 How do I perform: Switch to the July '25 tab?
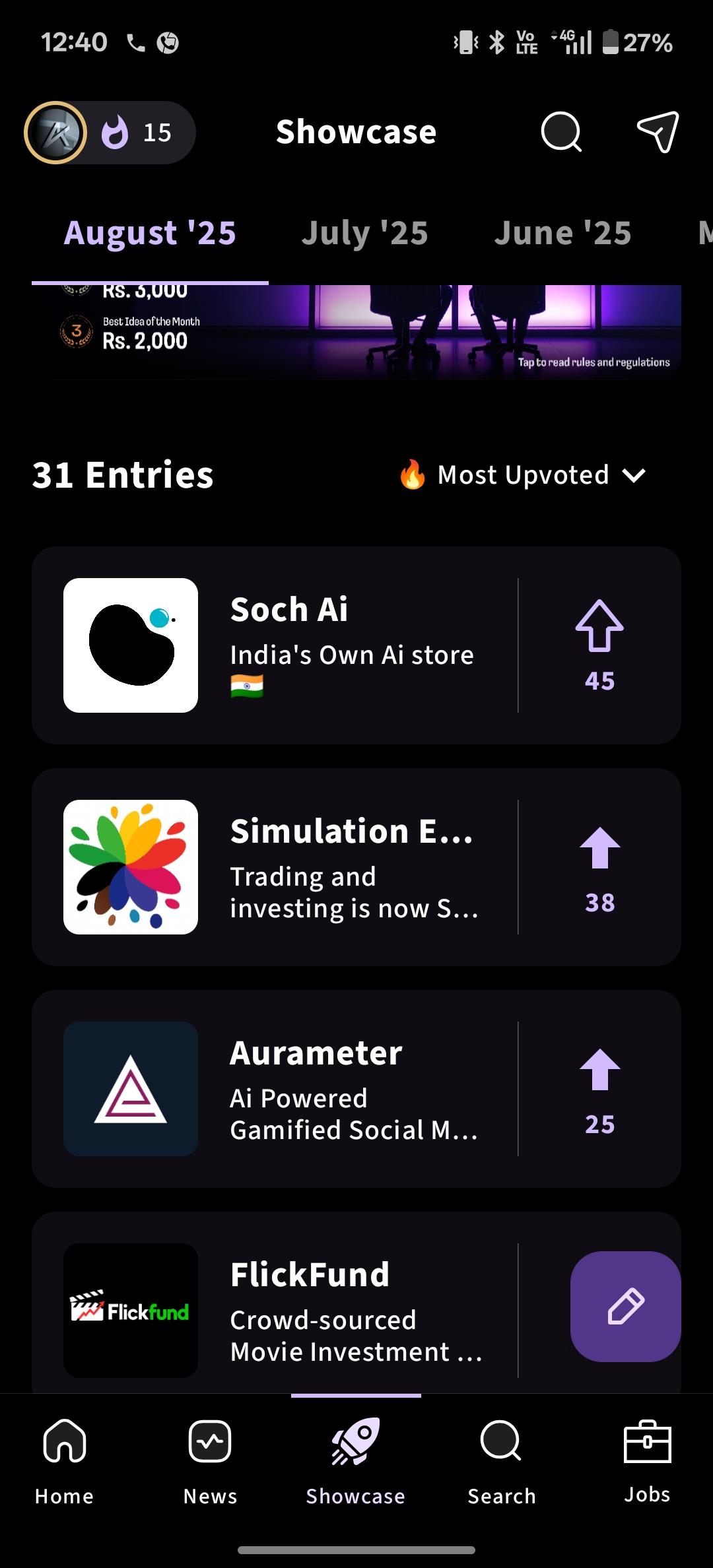[364, 234]
